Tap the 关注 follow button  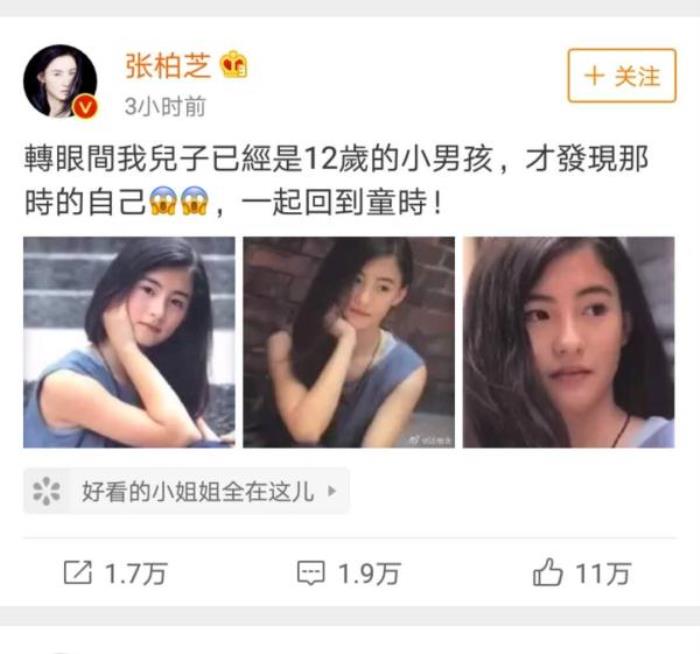pyautogui.click(x=621, y=76)
